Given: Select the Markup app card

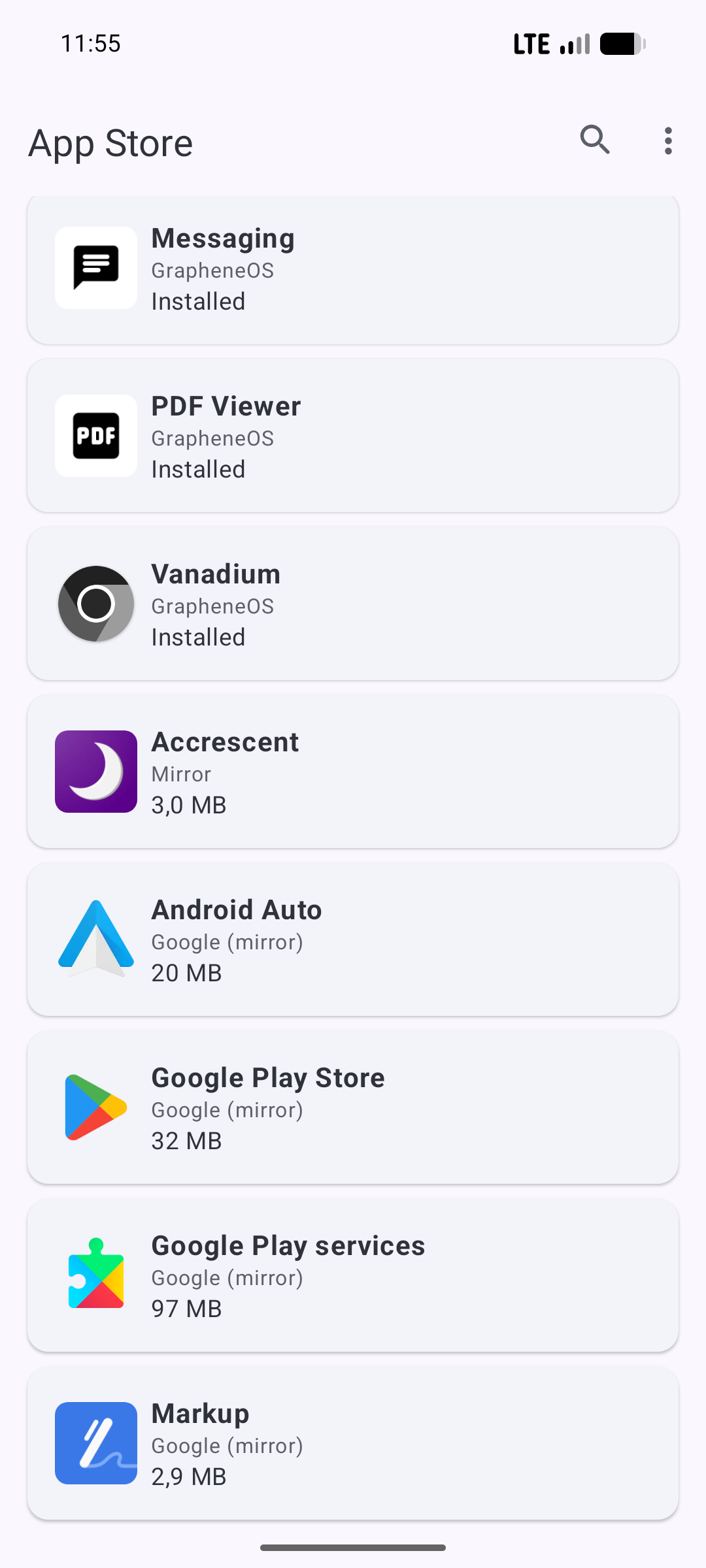Looking at the screenshot, I should tap(353, 1443).
